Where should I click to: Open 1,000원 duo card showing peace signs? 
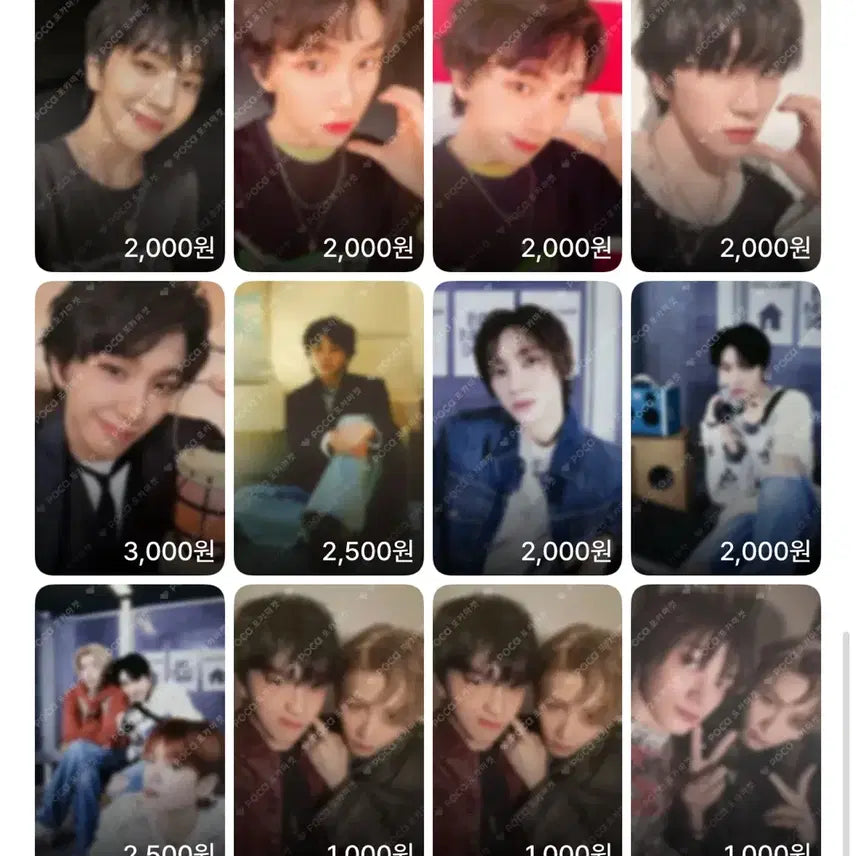click(x=725, y=720)
